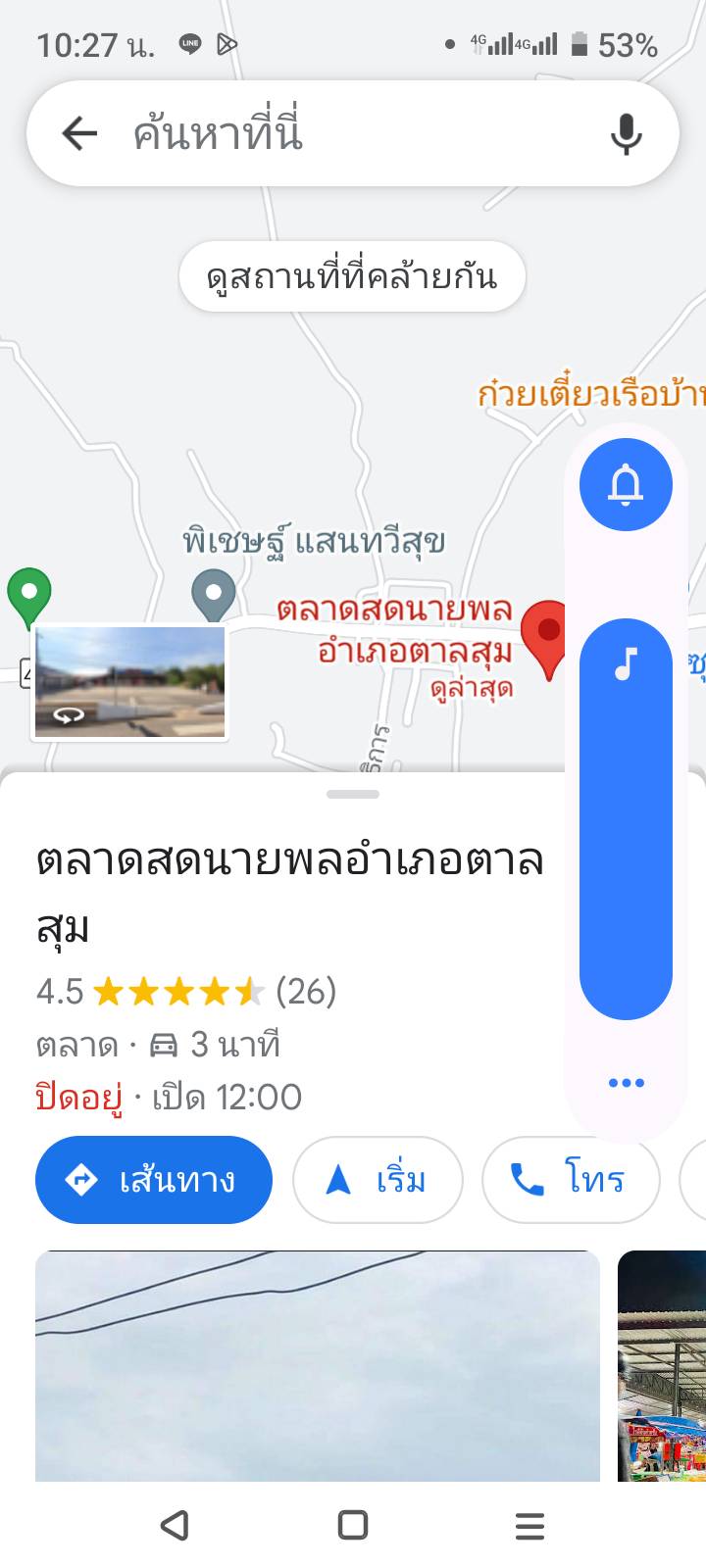Viewport: 706px width, 1568px height.
Task: Start voice search with the microphone
Action: coord(626,134)
